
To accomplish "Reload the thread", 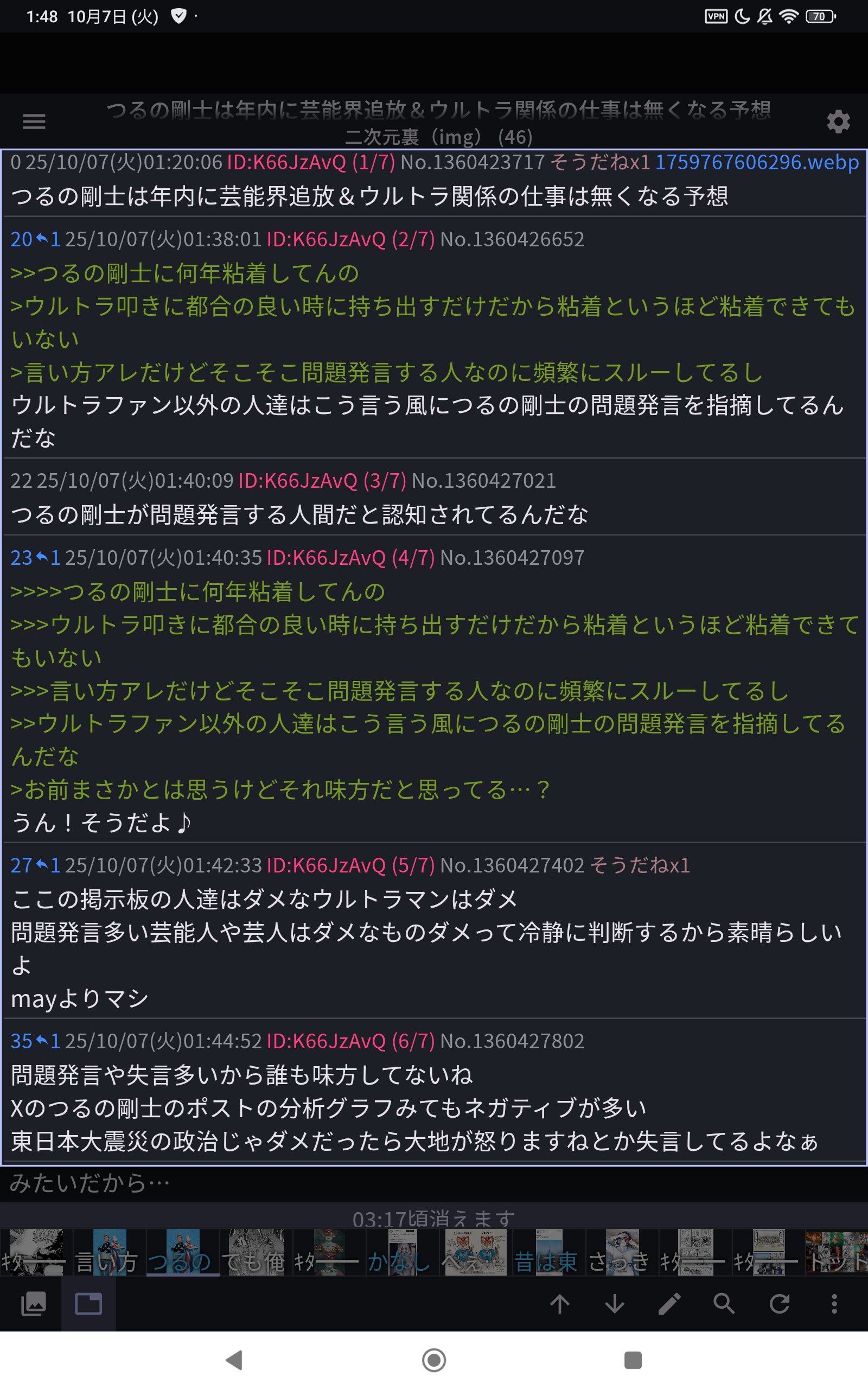I will [779, 1303].
